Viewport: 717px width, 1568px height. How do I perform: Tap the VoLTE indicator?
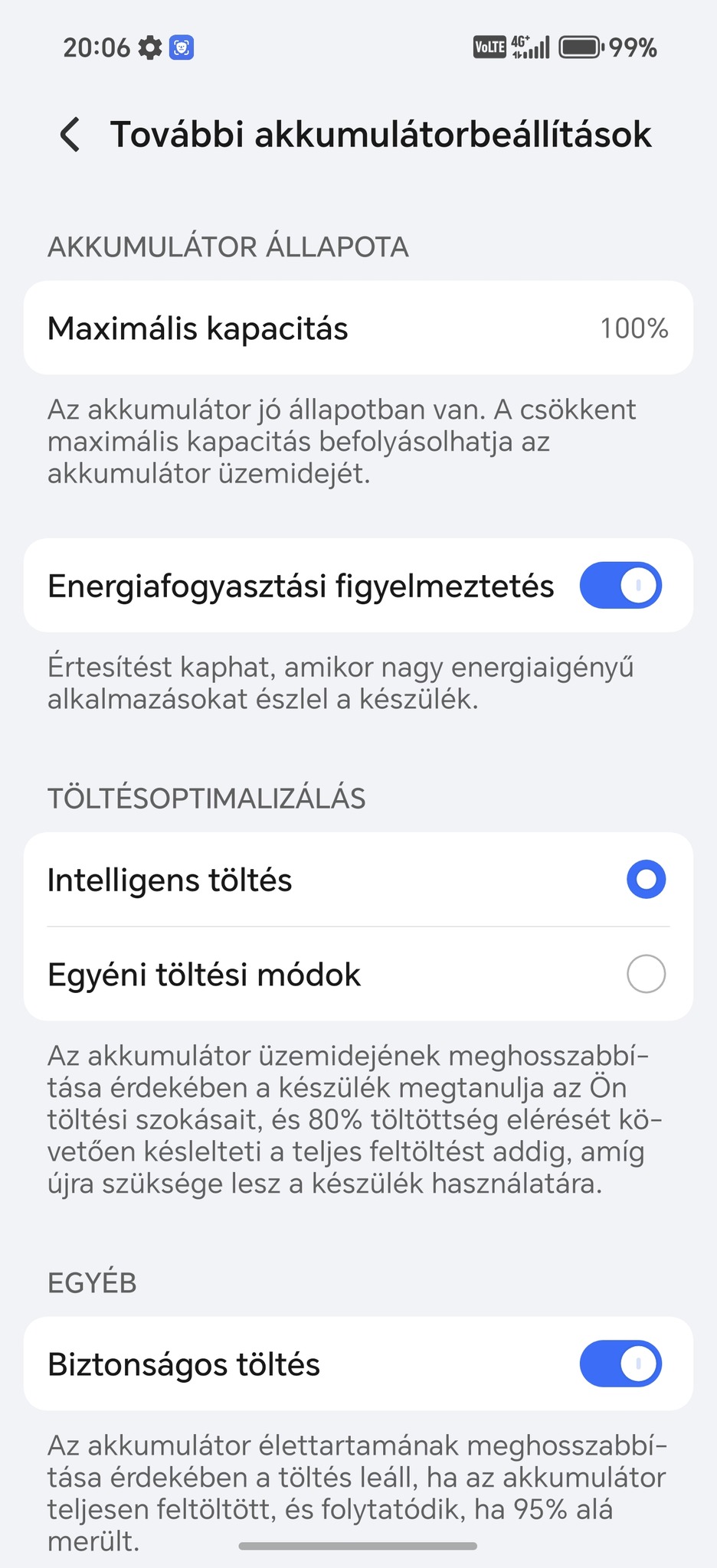tap(489, 45)
